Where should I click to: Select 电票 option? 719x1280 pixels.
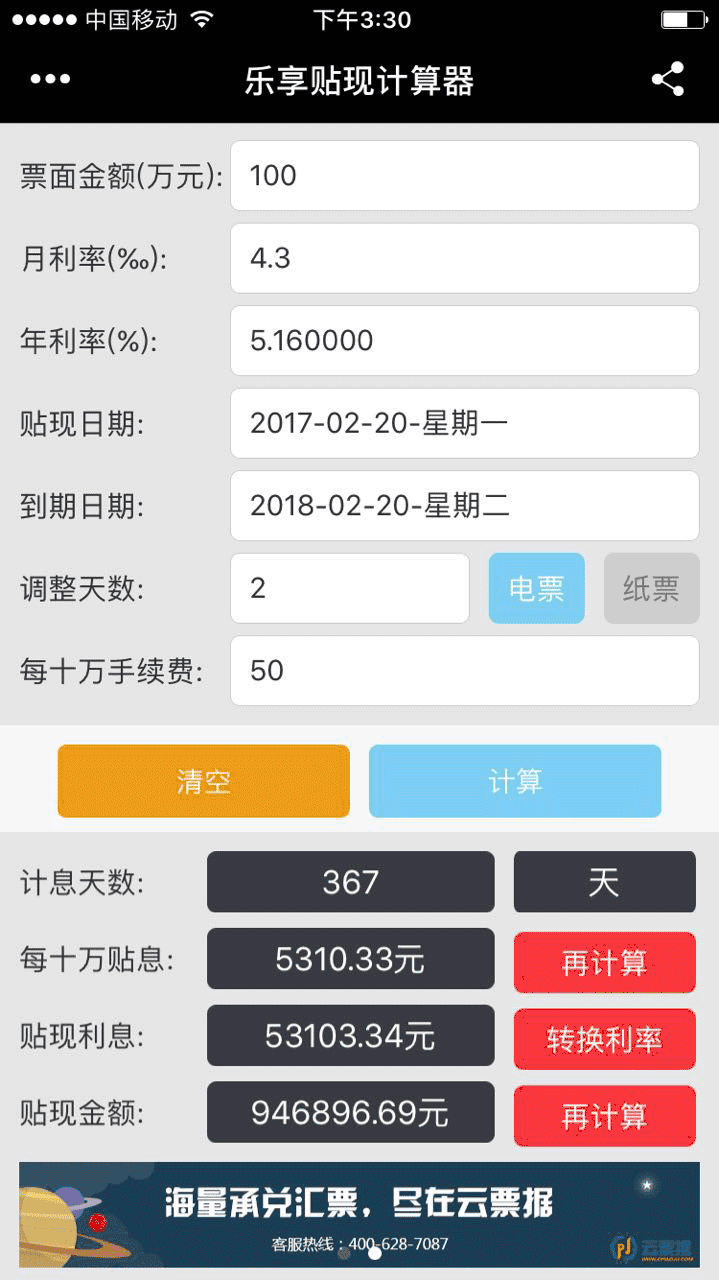tap(536, 588)
